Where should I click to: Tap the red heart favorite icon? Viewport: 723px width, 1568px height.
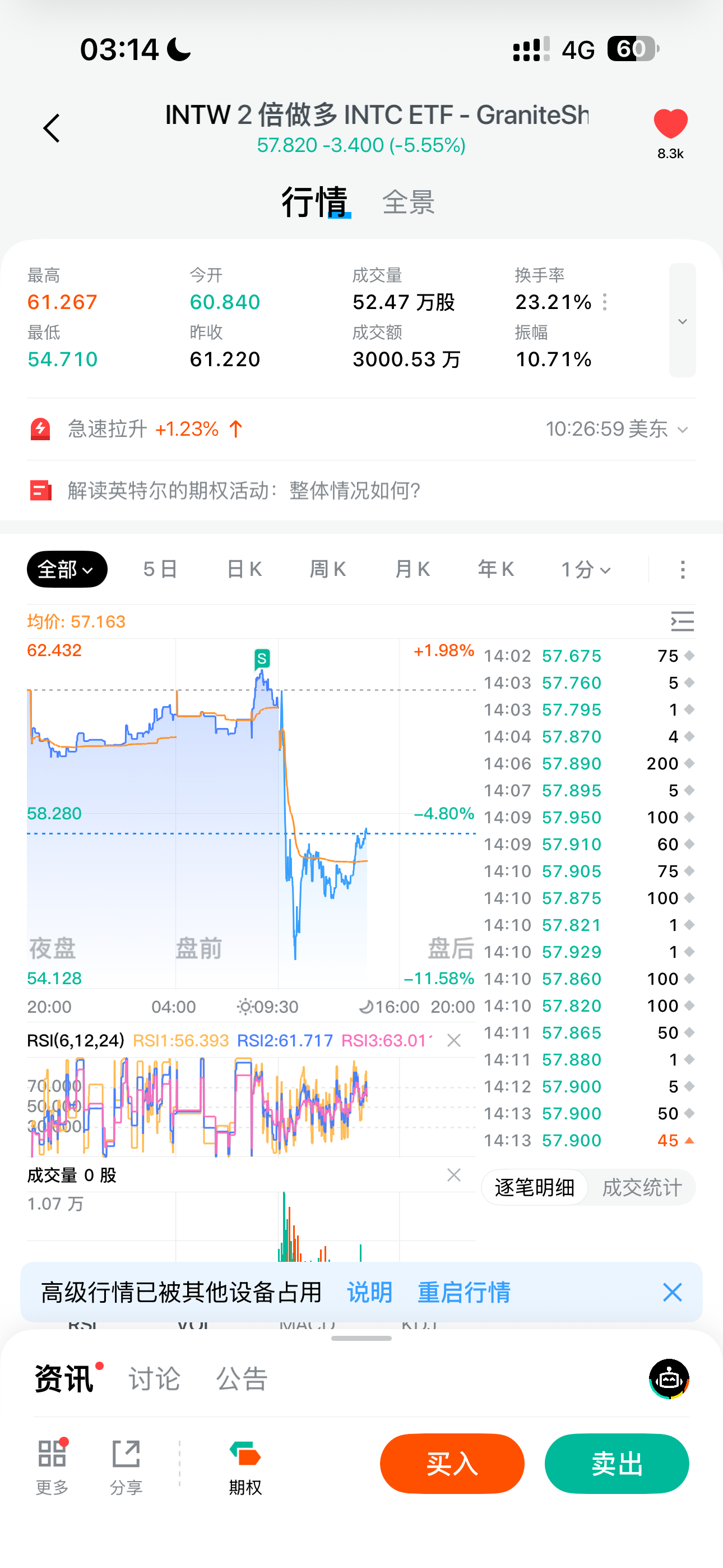(670, 124)
